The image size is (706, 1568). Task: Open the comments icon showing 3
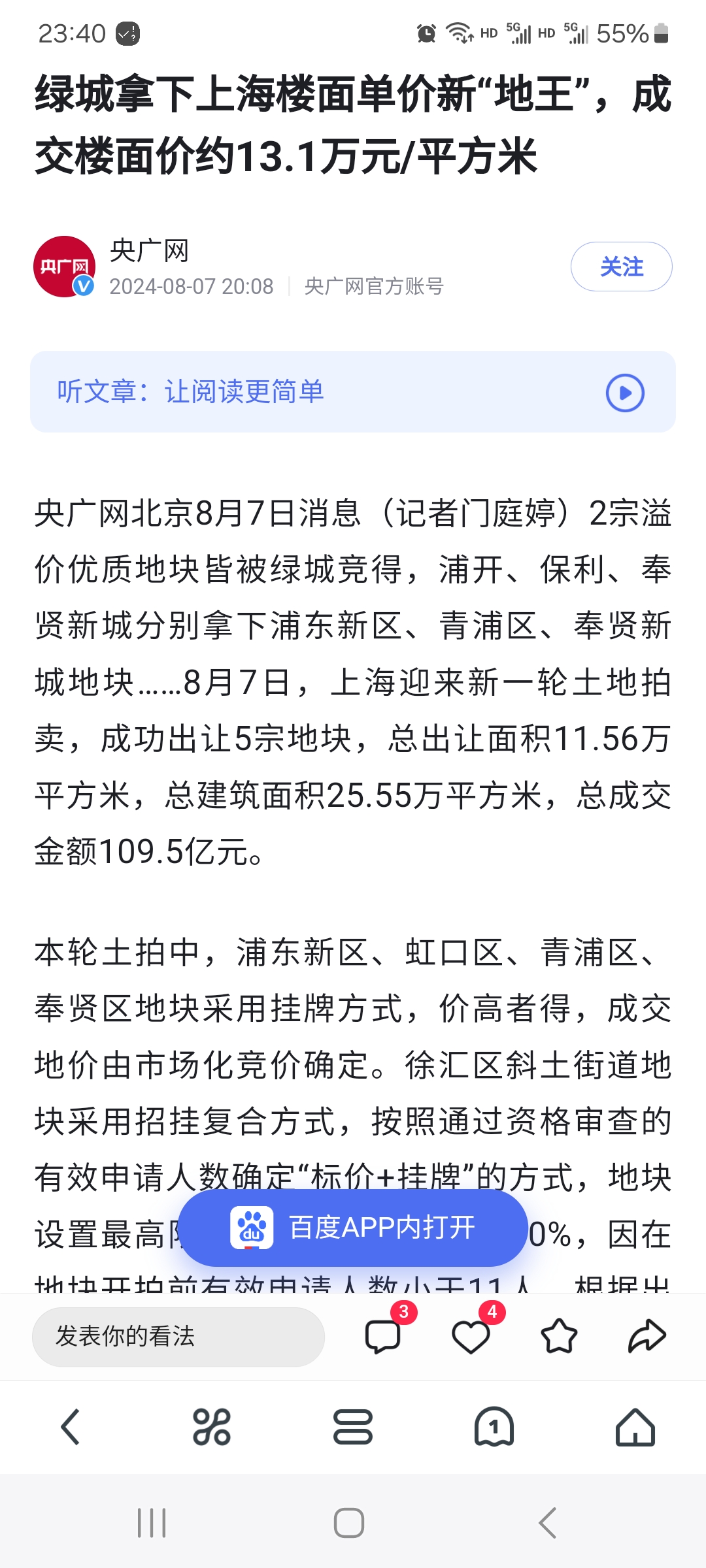(x=383, y=1335)
